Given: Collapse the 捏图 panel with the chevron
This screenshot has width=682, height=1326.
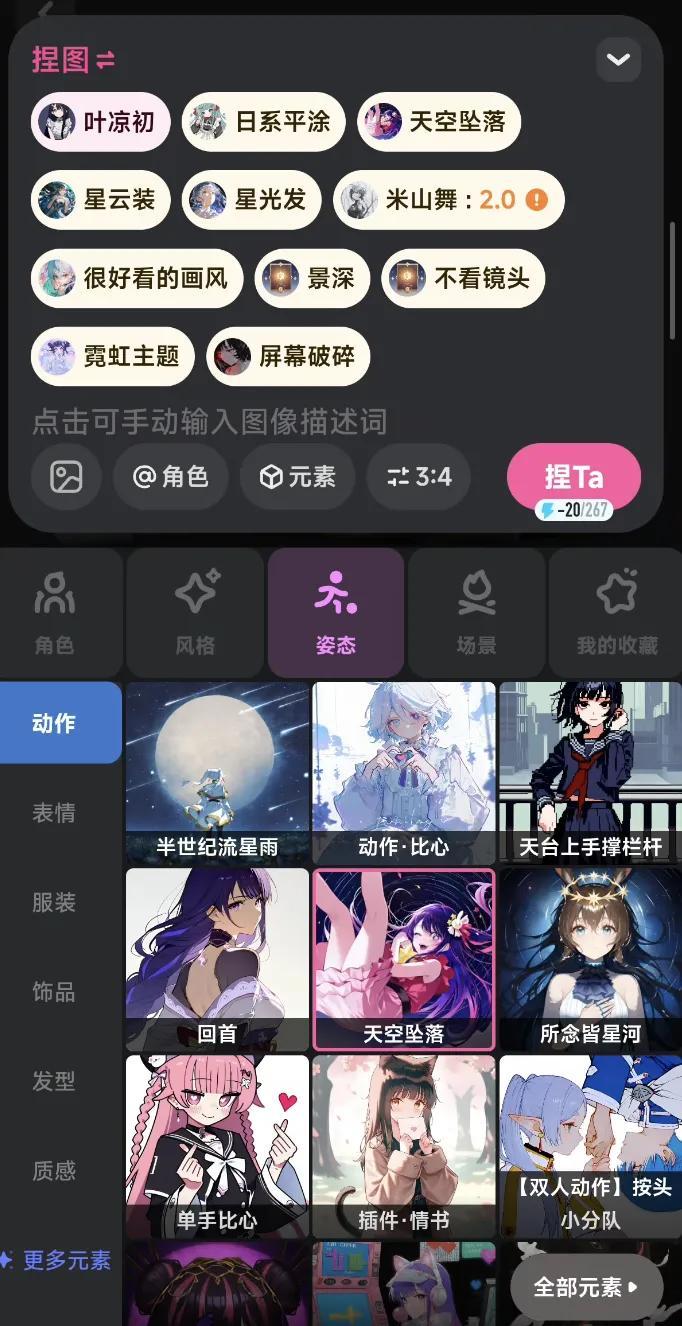Looking at the screenshot, I should point(618,60).
